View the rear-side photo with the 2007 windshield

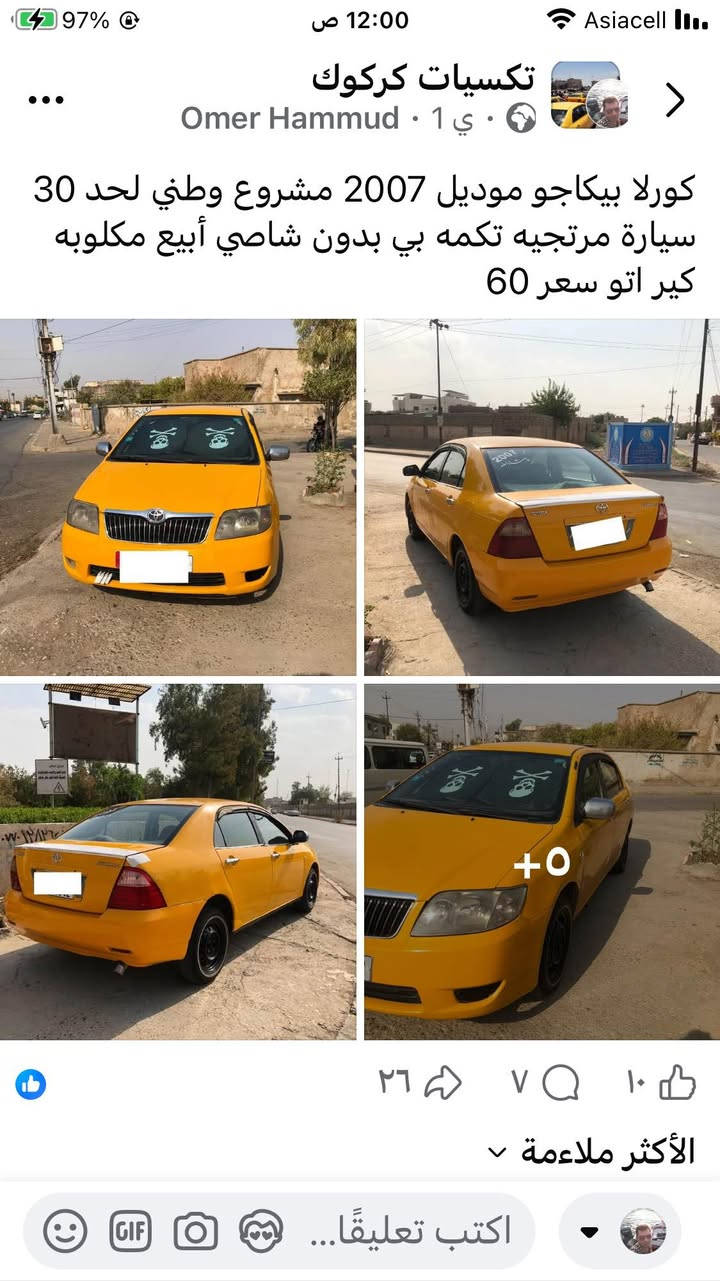(541, 497)
